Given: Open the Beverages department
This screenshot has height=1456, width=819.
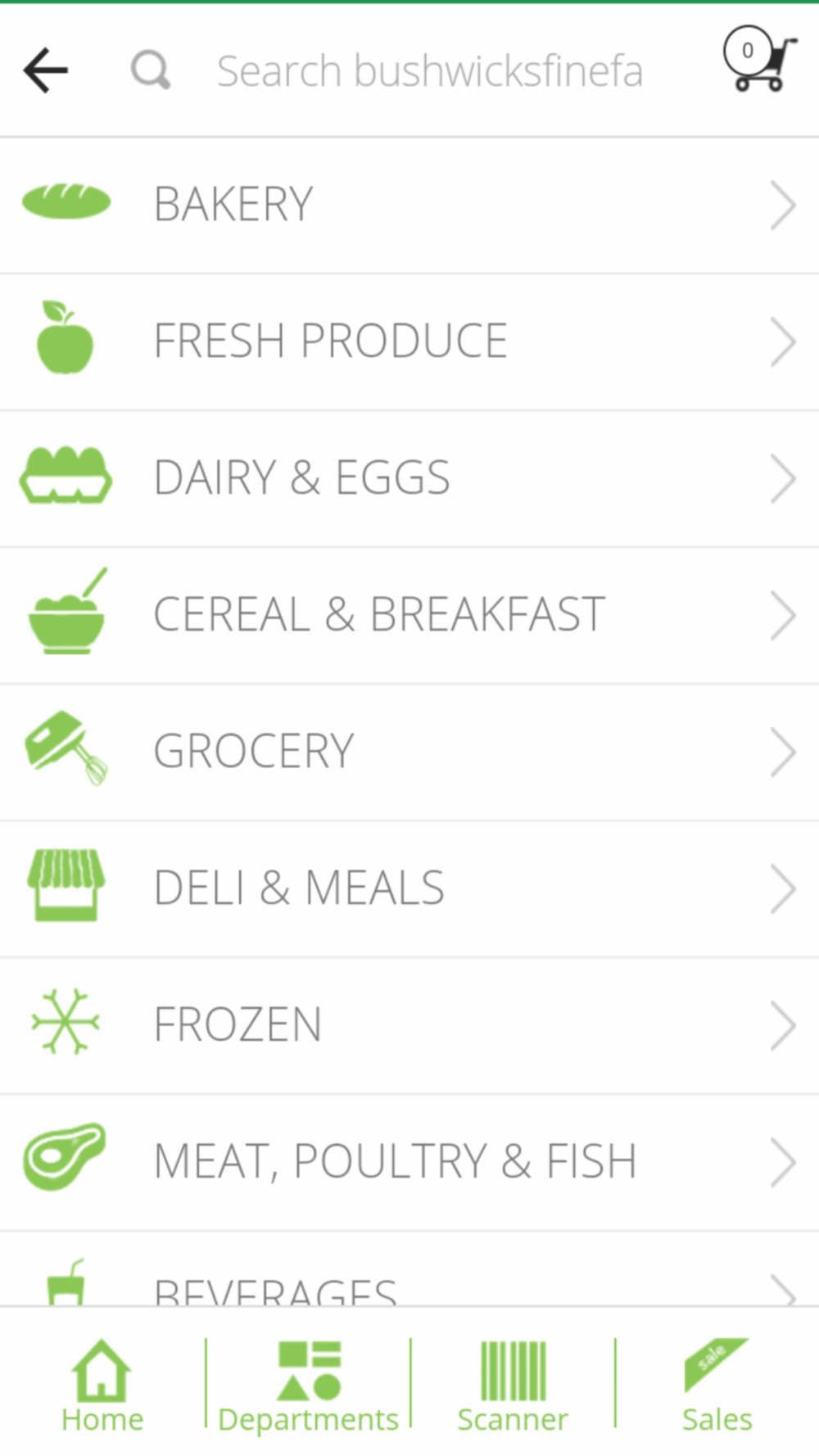Looking at the screenshot, I should (x=409, y=1269).
